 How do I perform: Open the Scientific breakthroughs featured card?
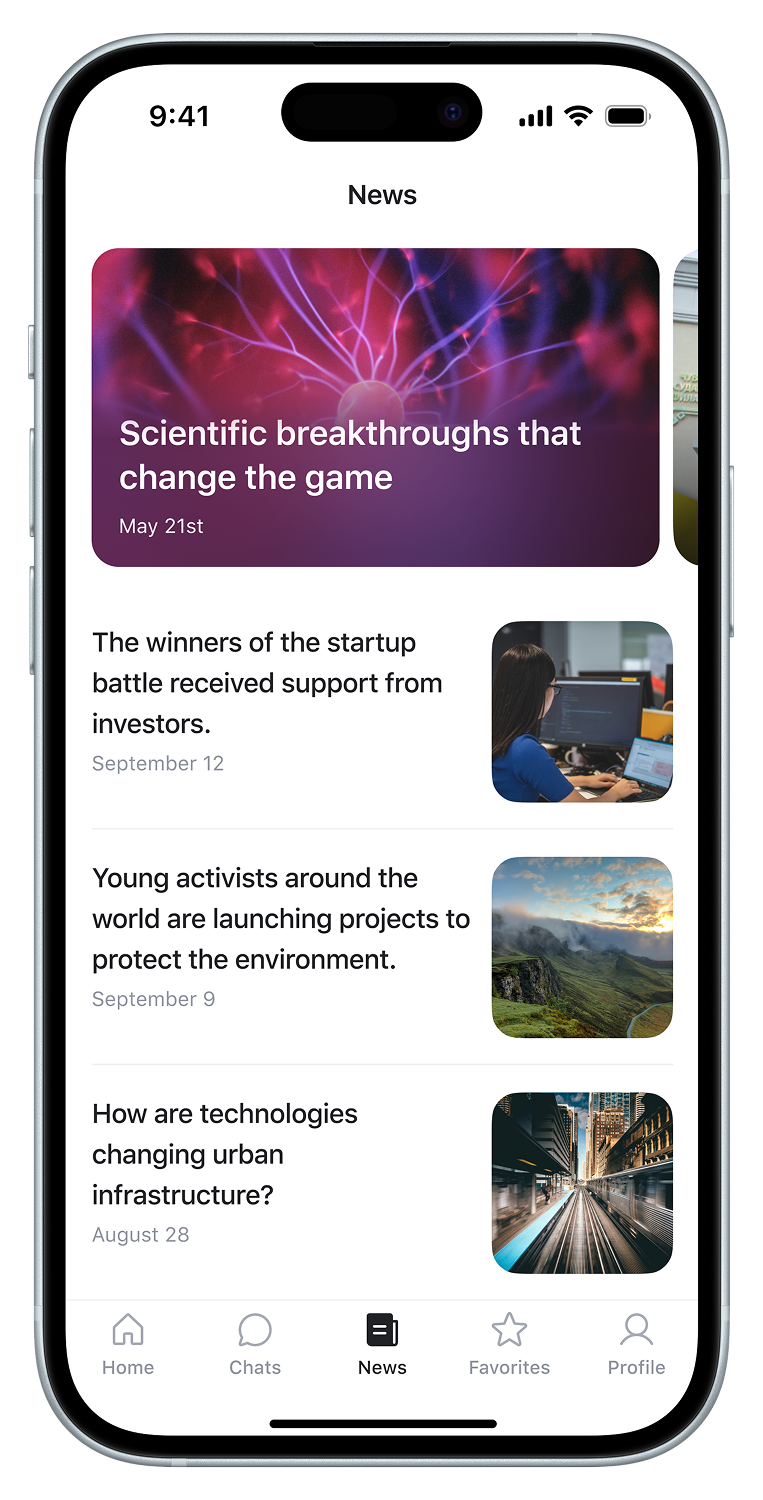click(x=375, y=407)
